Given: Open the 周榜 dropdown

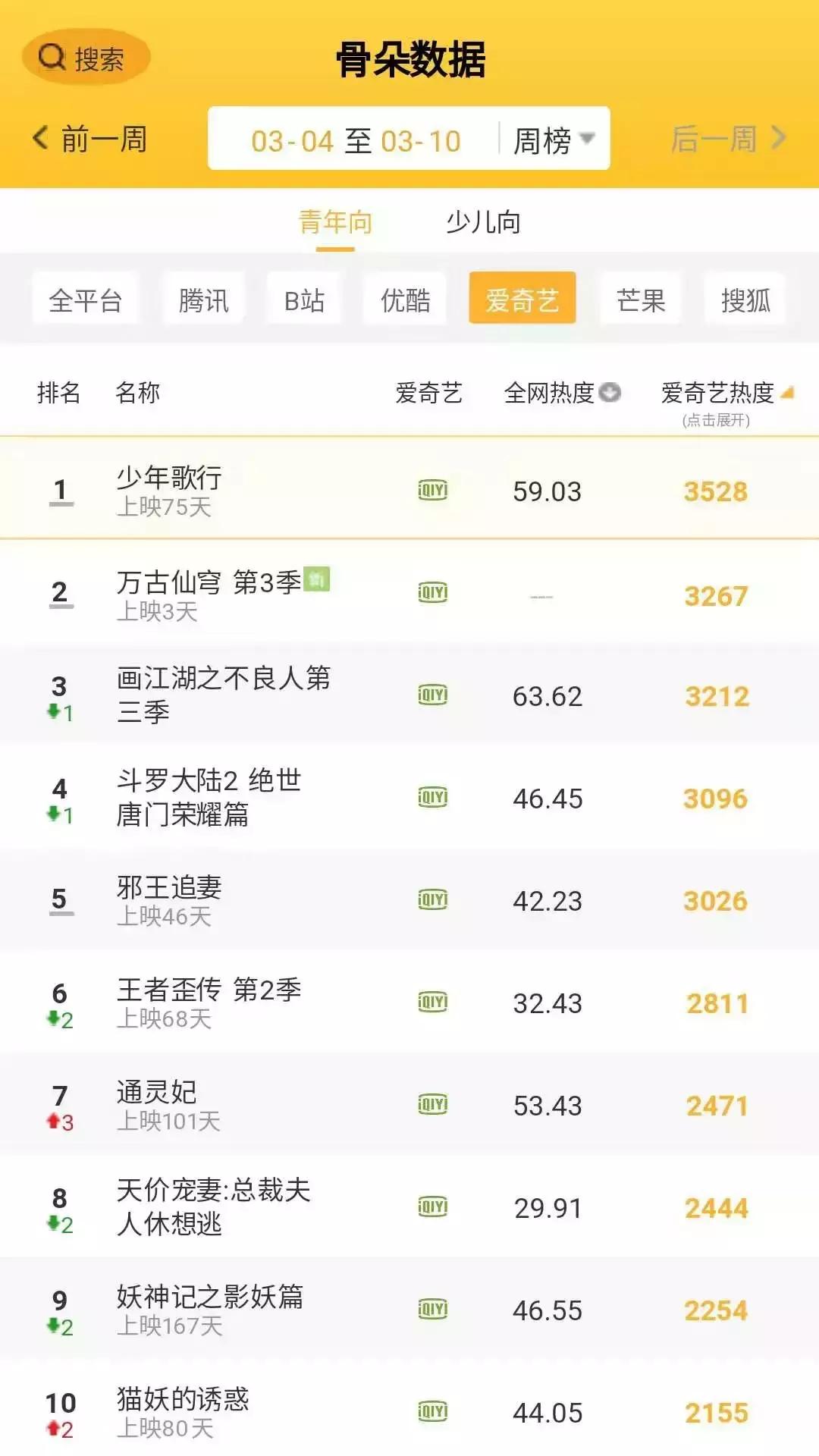Looking at the screenshot, I should pos(551,139).
